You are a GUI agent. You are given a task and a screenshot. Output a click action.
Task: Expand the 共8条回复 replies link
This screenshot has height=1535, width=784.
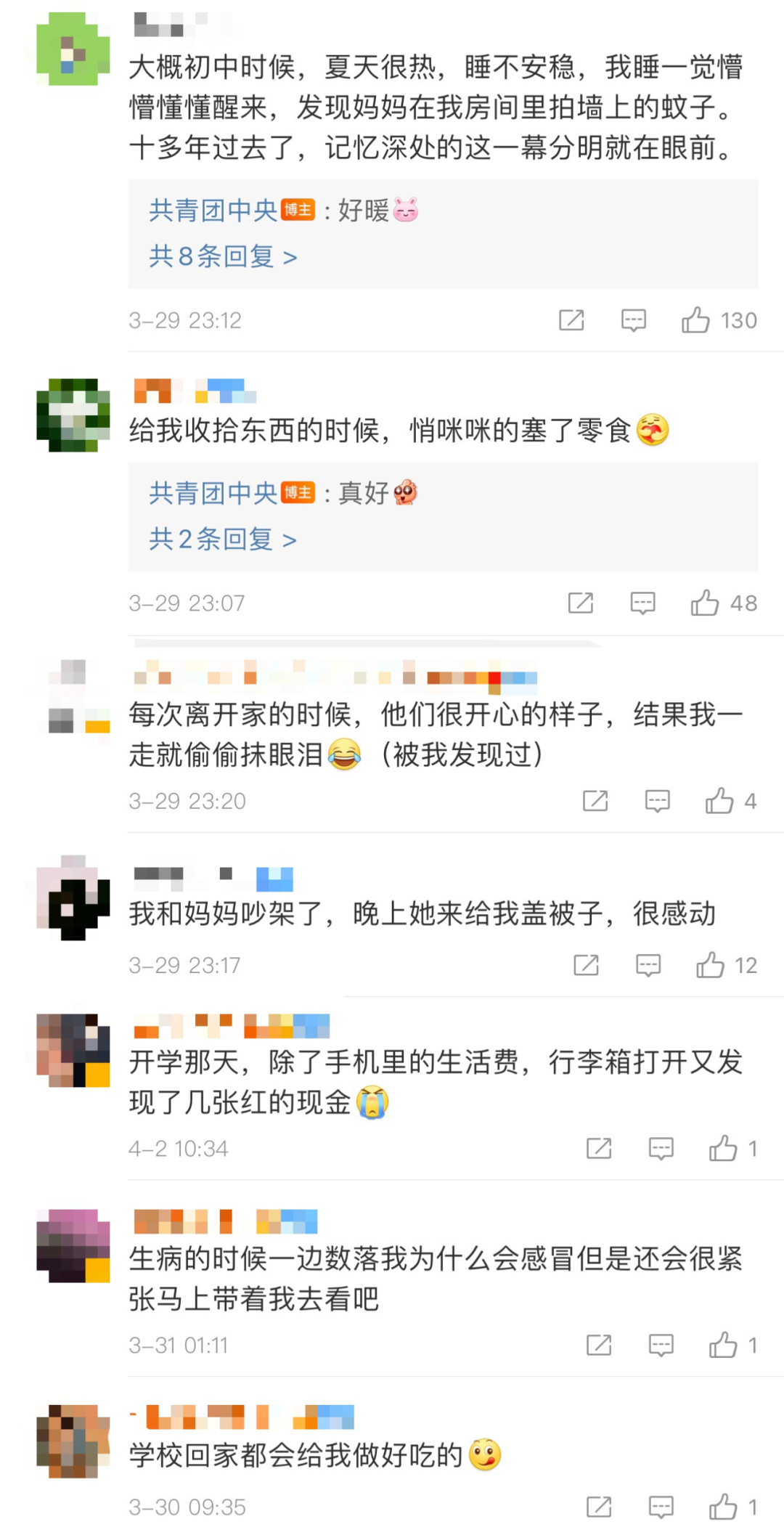tap(223, 256)
